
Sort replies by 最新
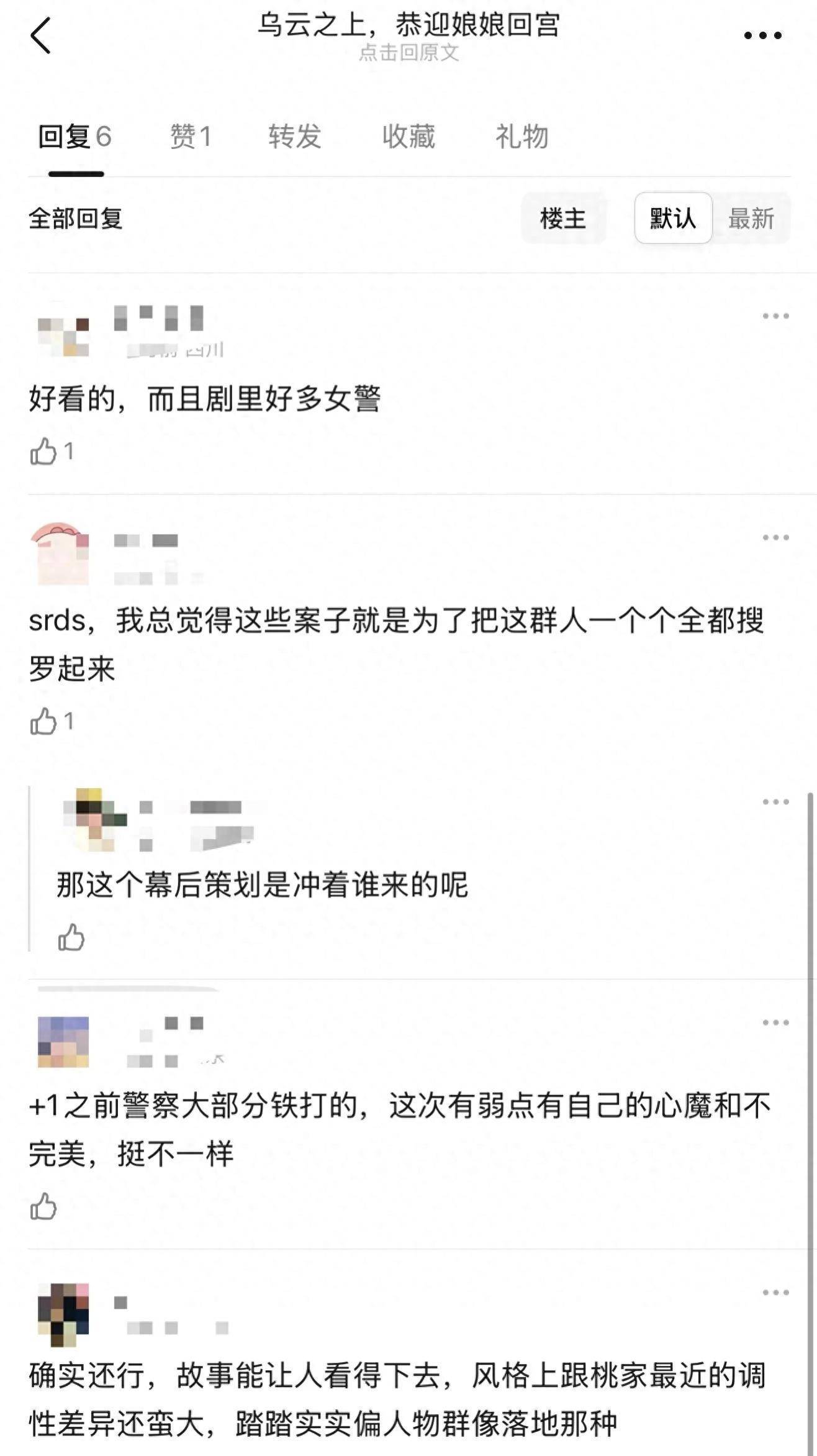(751, 219)
